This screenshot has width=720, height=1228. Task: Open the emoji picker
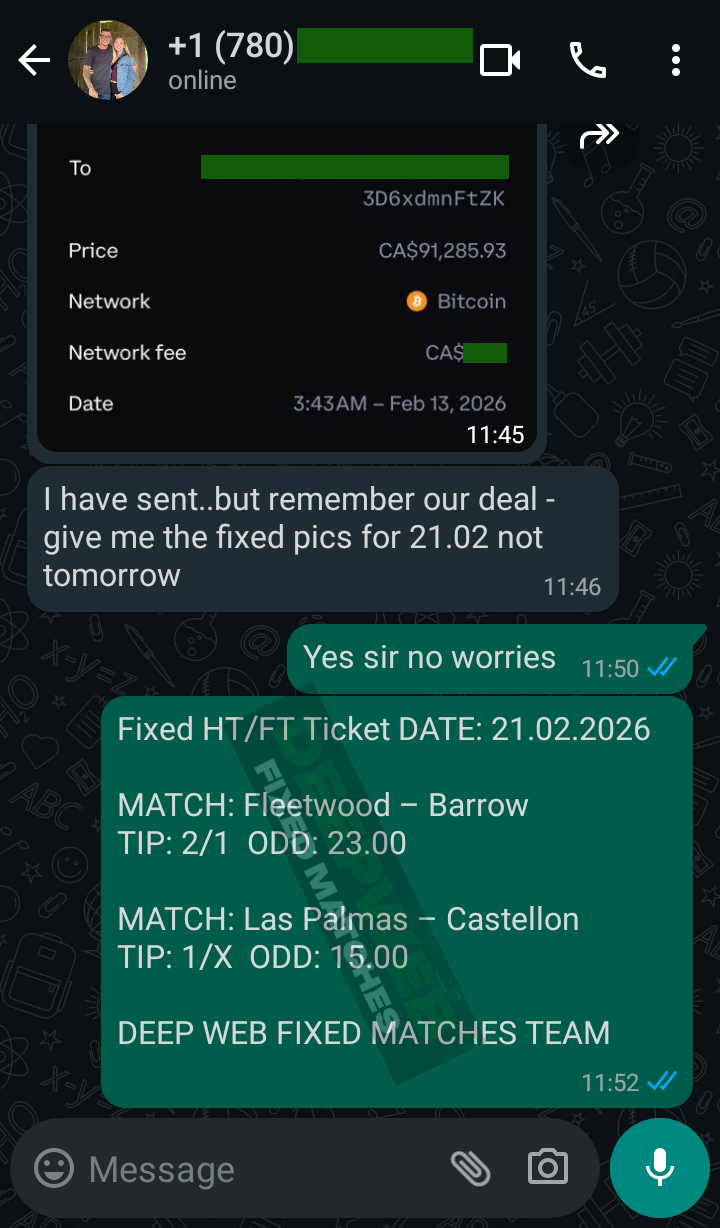coord(54,1168)
